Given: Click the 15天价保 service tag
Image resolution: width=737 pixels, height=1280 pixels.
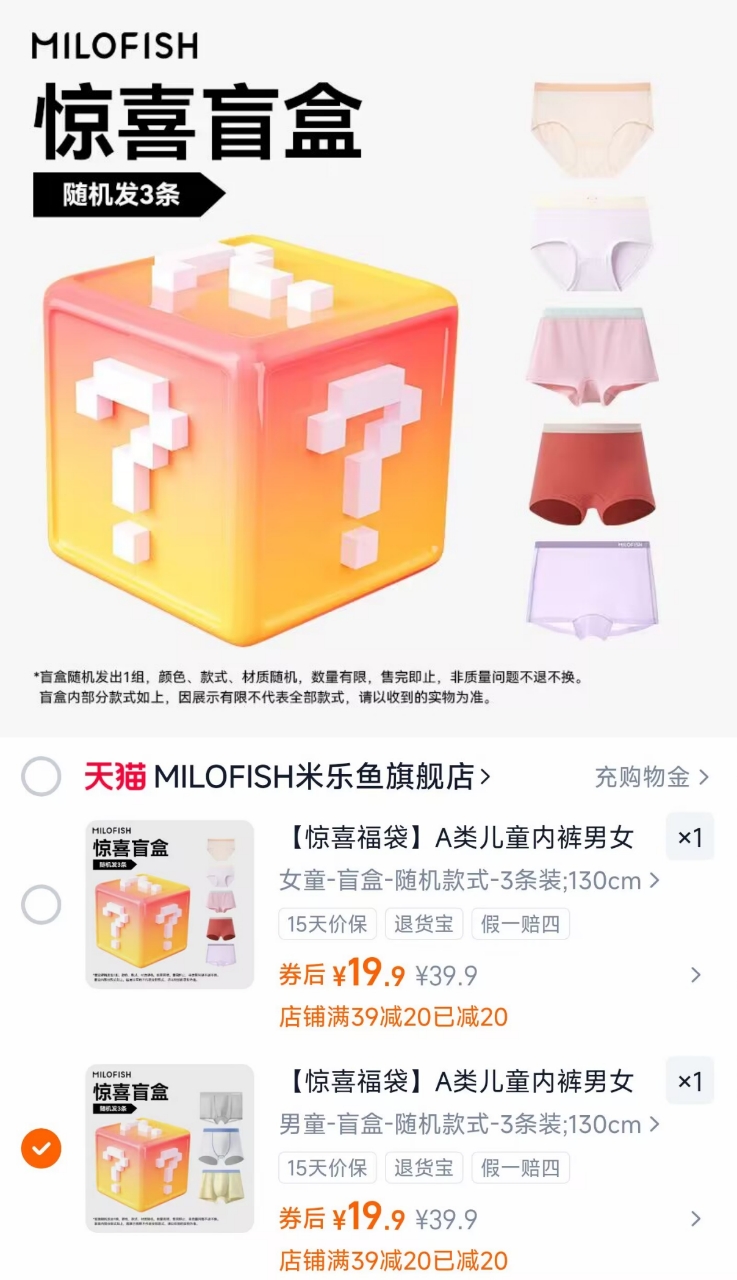Looking at the screenshot, I should [328, 924].
